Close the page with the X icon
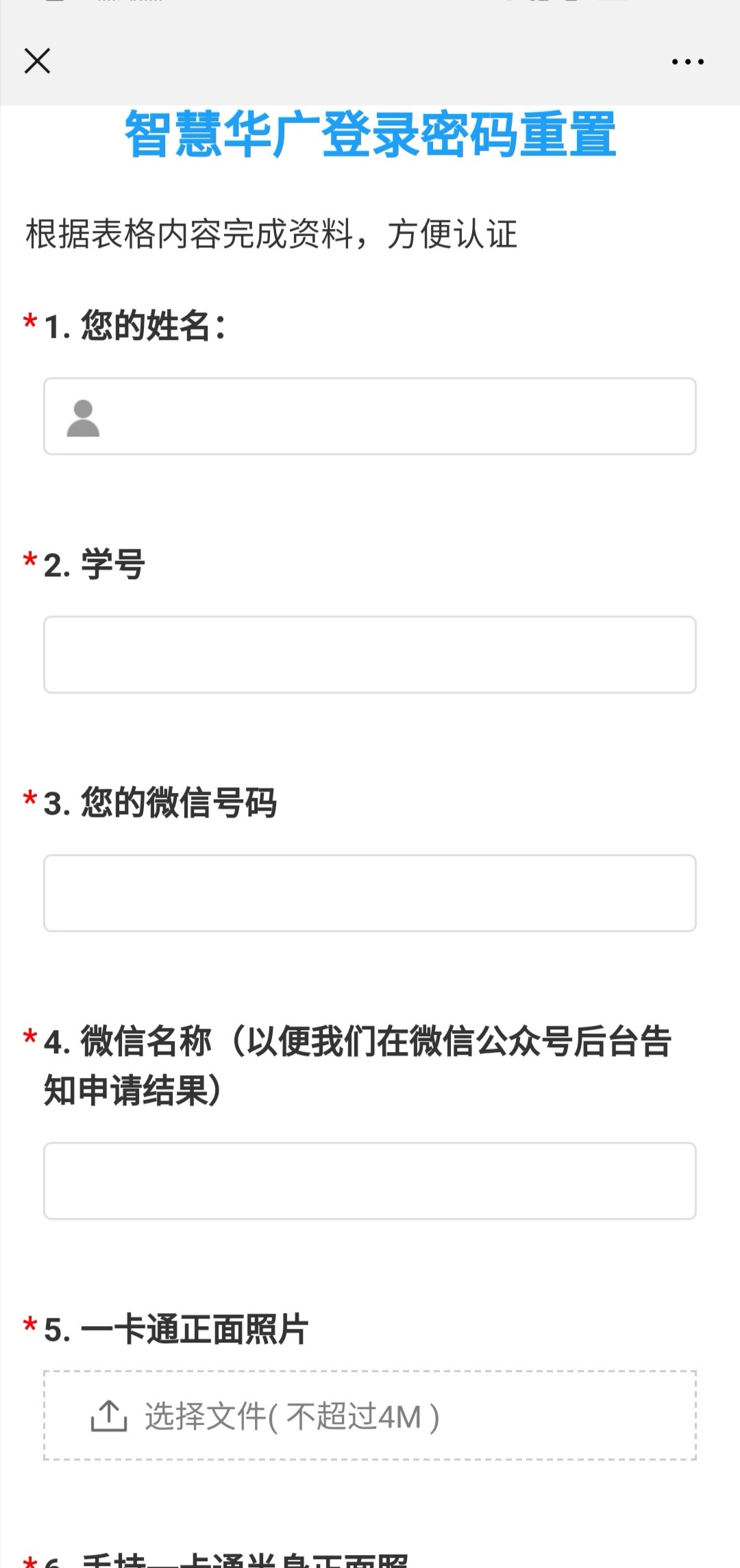 click(x=38, y=61)
